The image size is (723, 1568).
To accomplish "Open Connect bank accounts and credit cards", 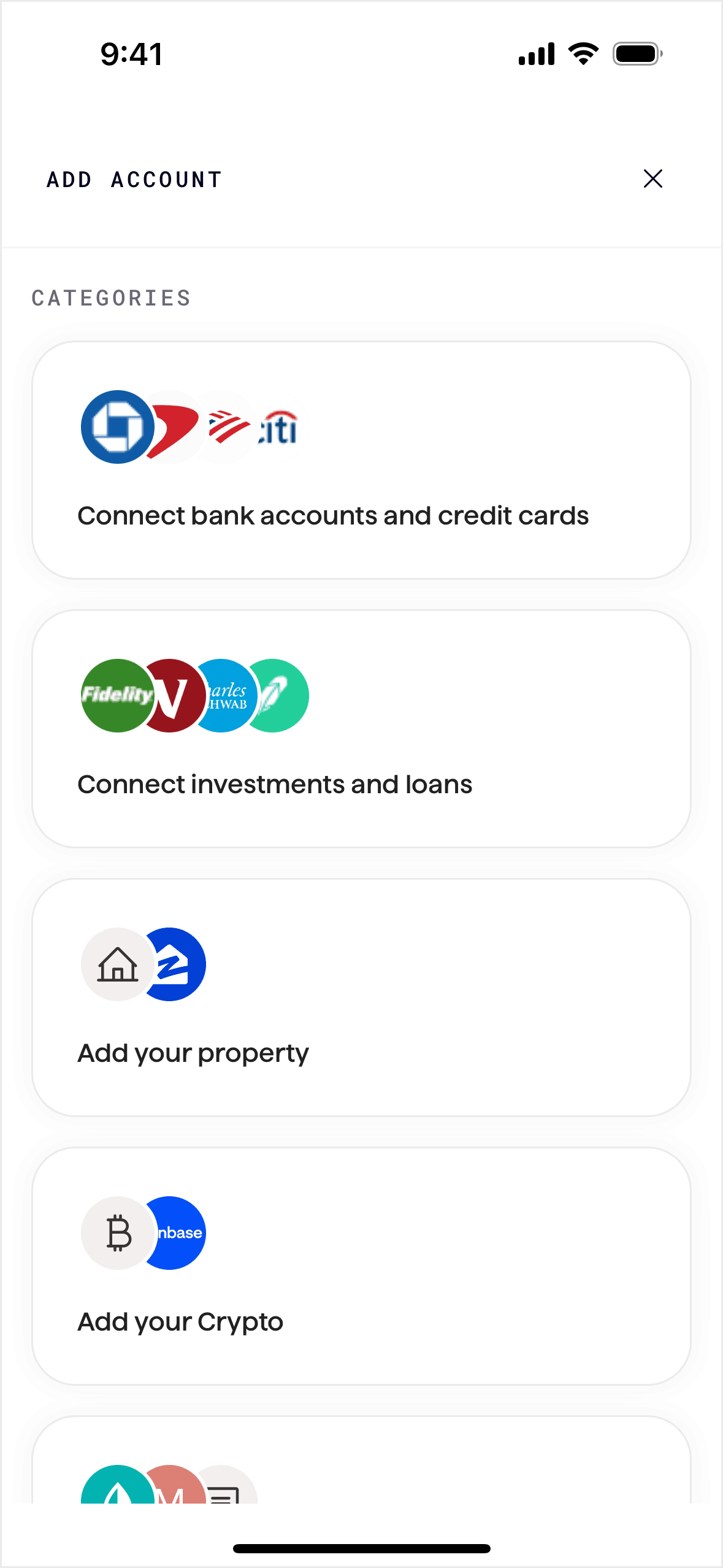I will (361, 460).
